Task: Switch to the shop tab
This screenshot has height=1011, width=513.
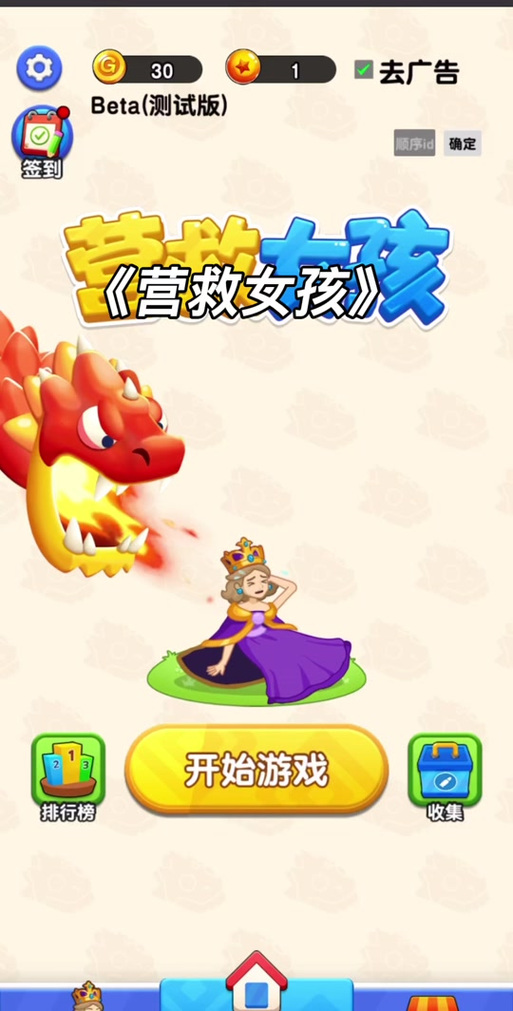Action: (x=432, y=1002)
